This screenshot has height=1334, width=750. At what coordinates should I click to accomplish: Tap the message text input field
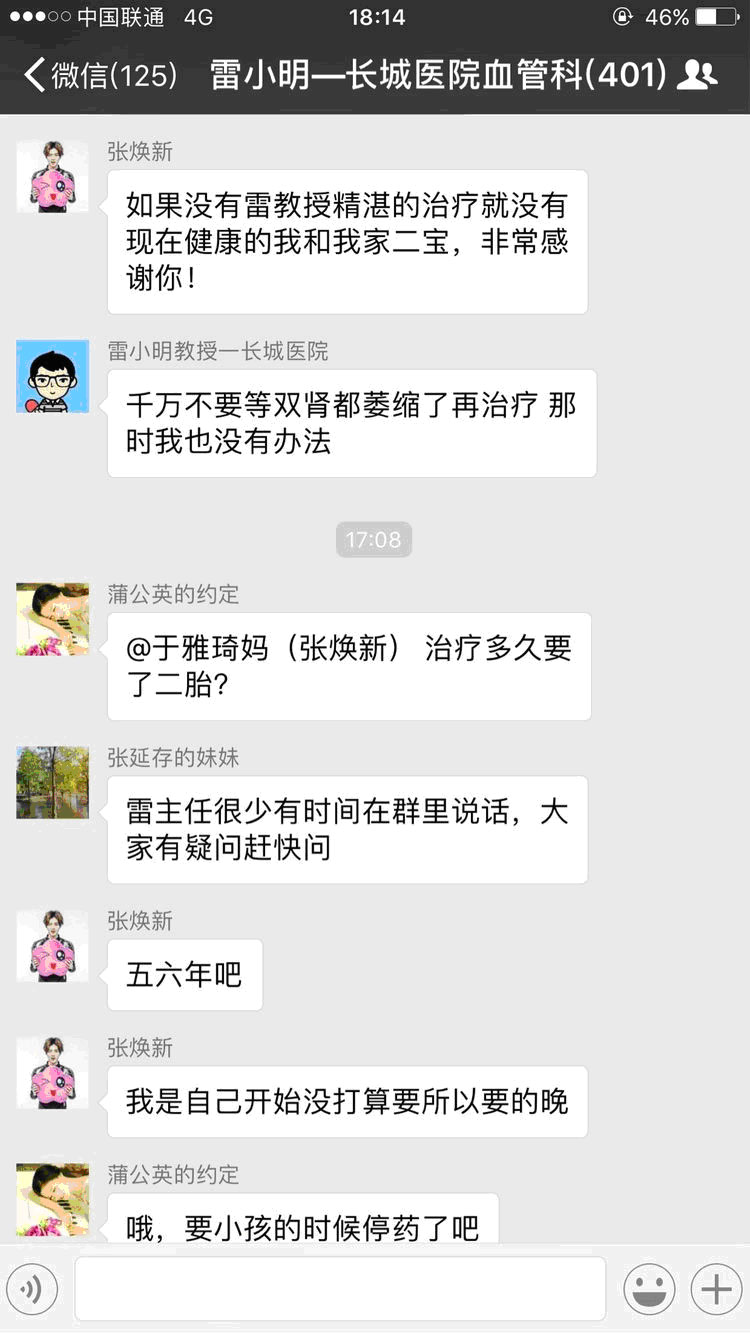[x=340, y=1289]
